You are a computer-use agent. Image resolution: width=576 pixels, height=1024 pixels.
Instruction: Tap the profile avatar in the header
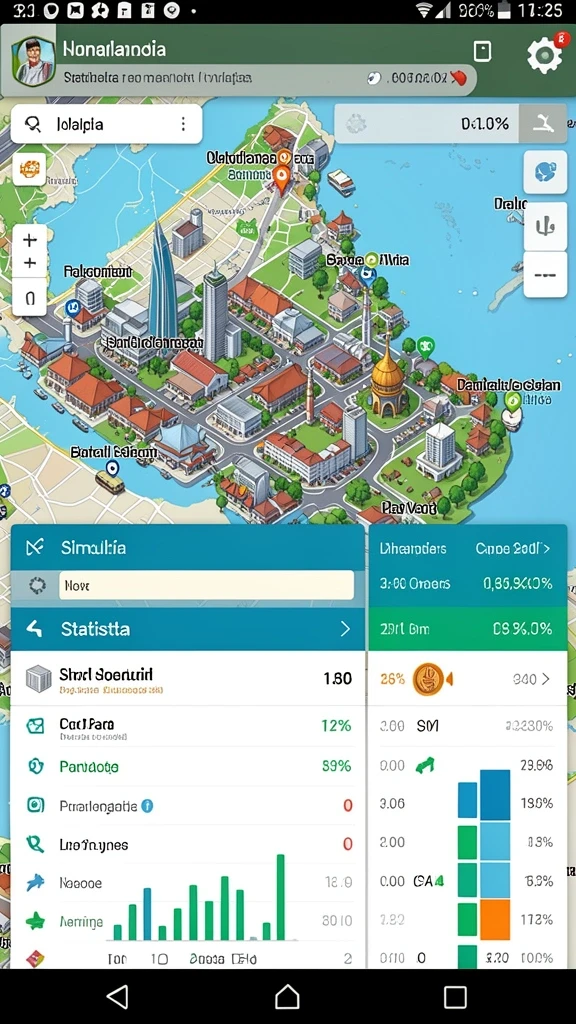pyautogui.click(x=33, y=61)
